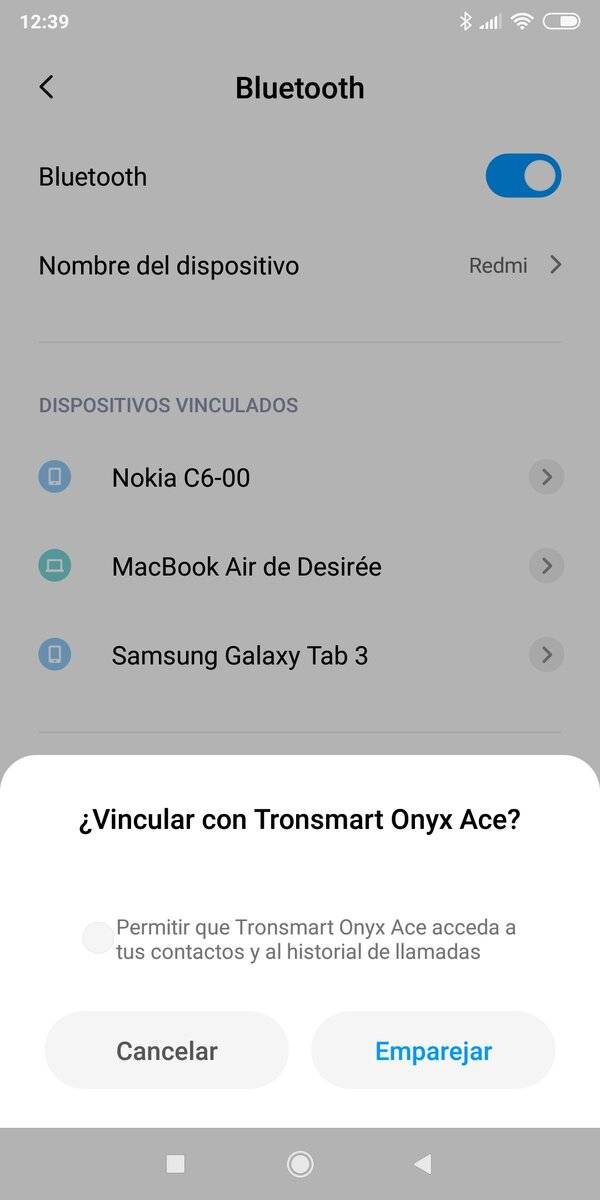Open recent apps with the square button
This screenshot has height=1200, width=600.
(175, 1163)
